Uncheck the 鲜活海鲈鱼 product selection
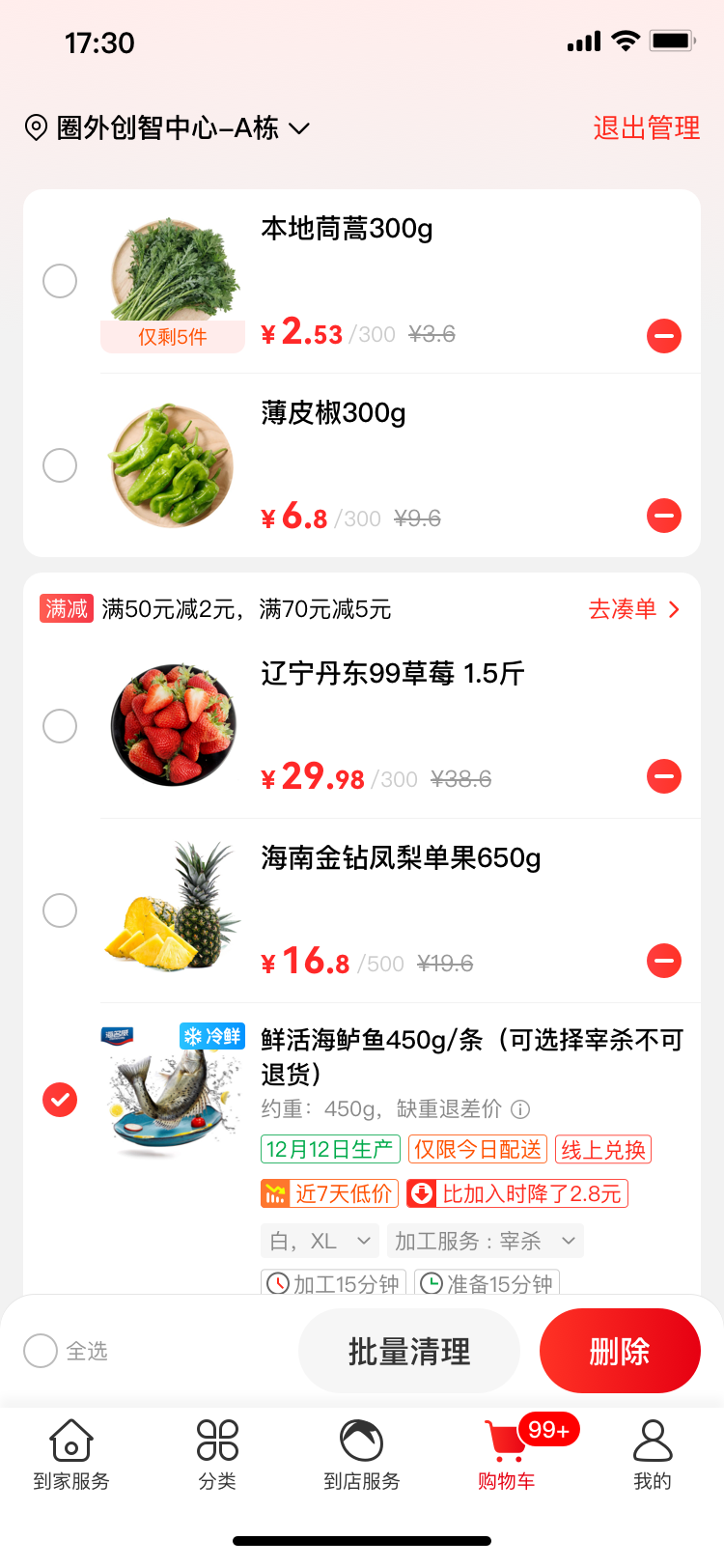Screen dimensions: 724x1568 coord(60,1100)
